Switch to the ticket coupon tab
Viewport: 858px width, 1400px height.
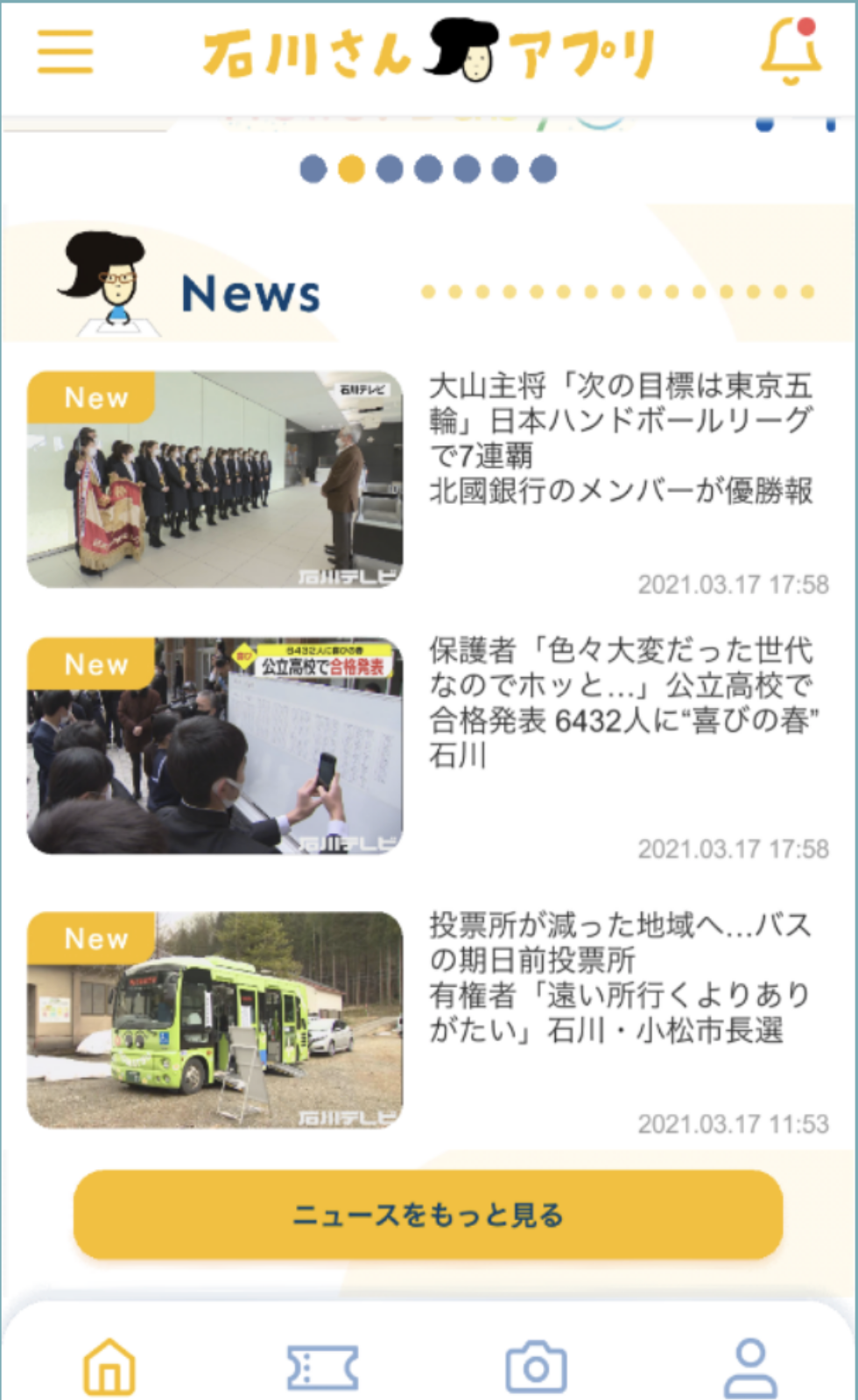point(322,1366)
